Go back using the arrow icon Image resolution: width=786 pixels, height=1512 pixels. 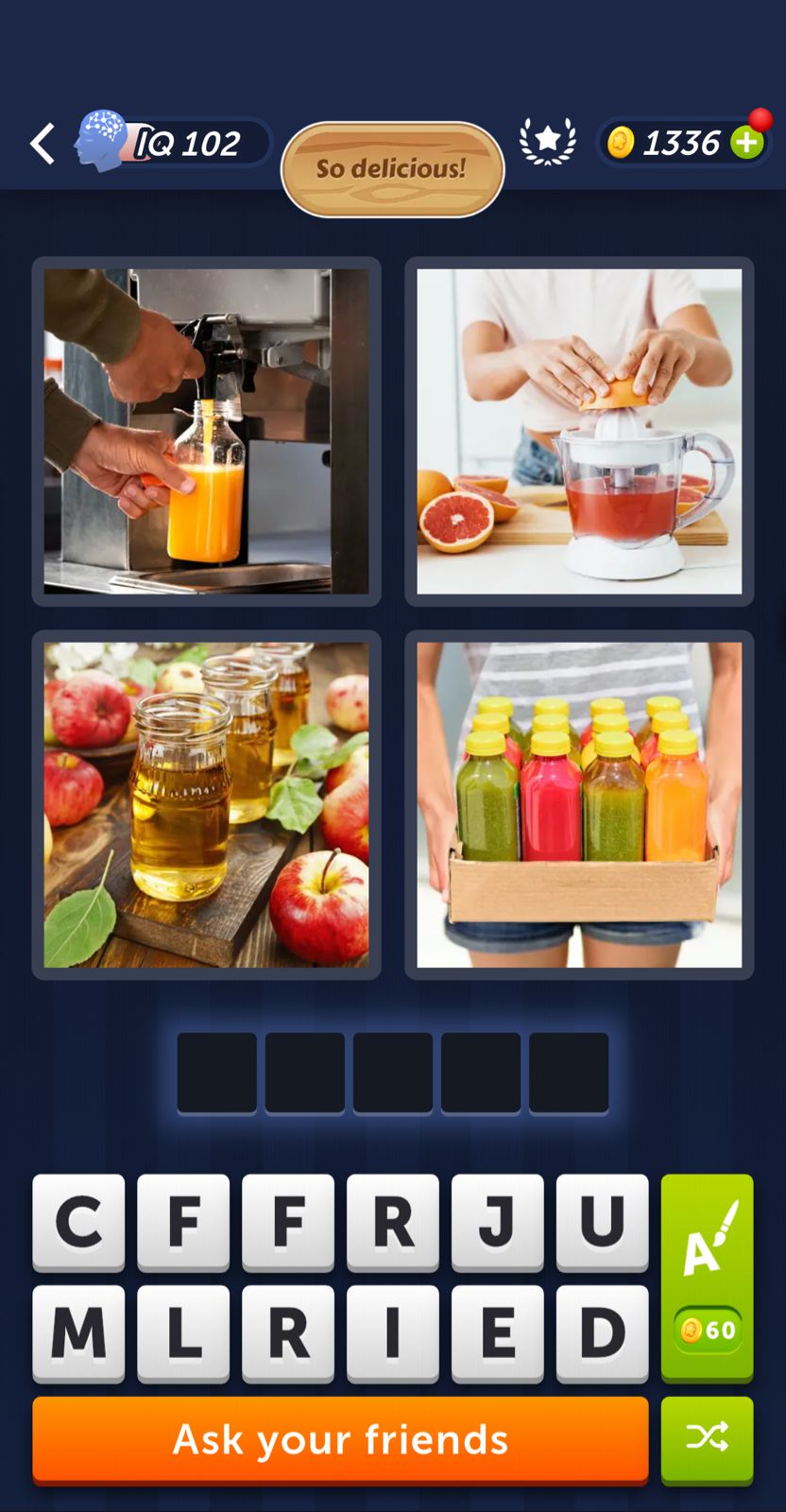[x=43, y=144]
